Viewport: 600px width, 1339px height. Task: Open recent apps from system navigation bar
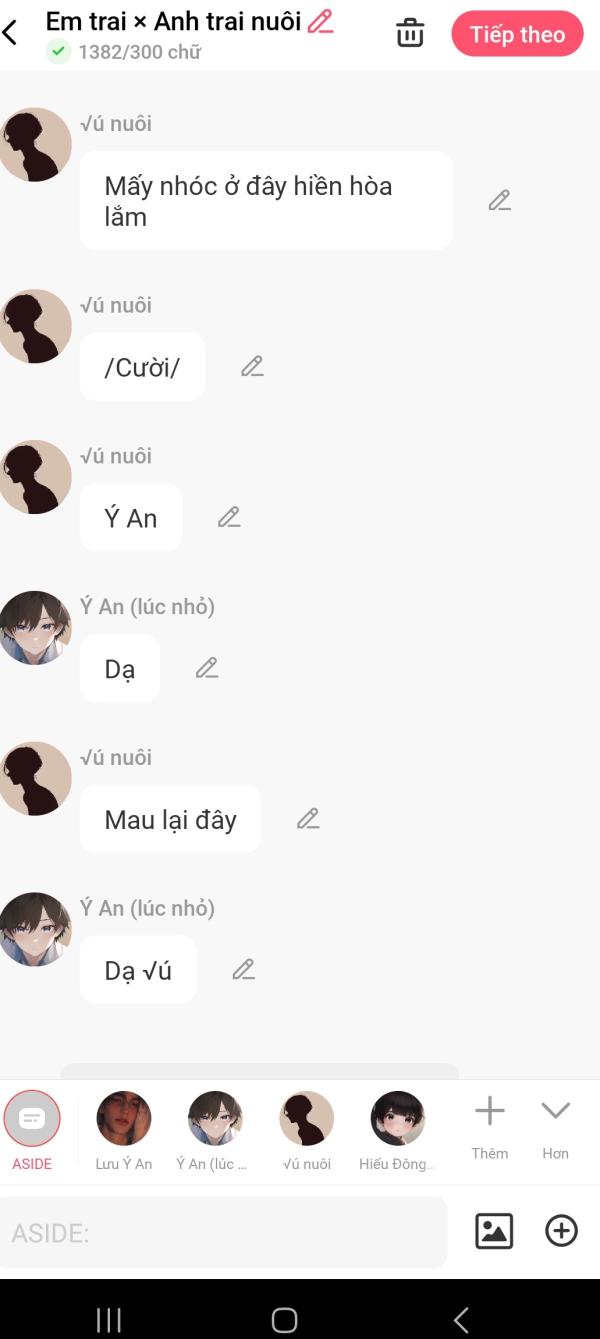click(x=109, y=1320)
